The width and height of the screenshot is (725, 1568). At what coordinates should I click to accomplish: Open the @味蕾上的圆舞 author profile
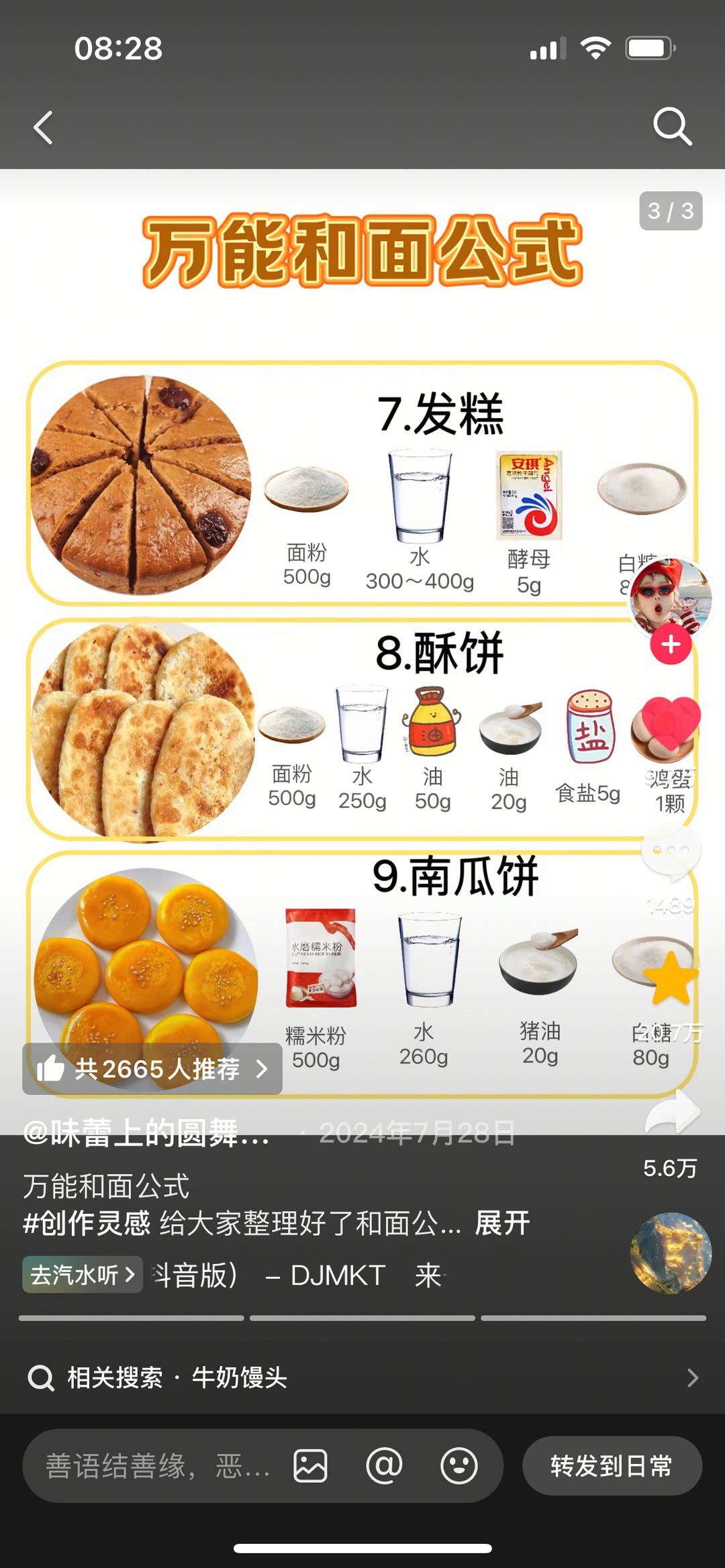pyautogui.click(x=146, y=1133)
